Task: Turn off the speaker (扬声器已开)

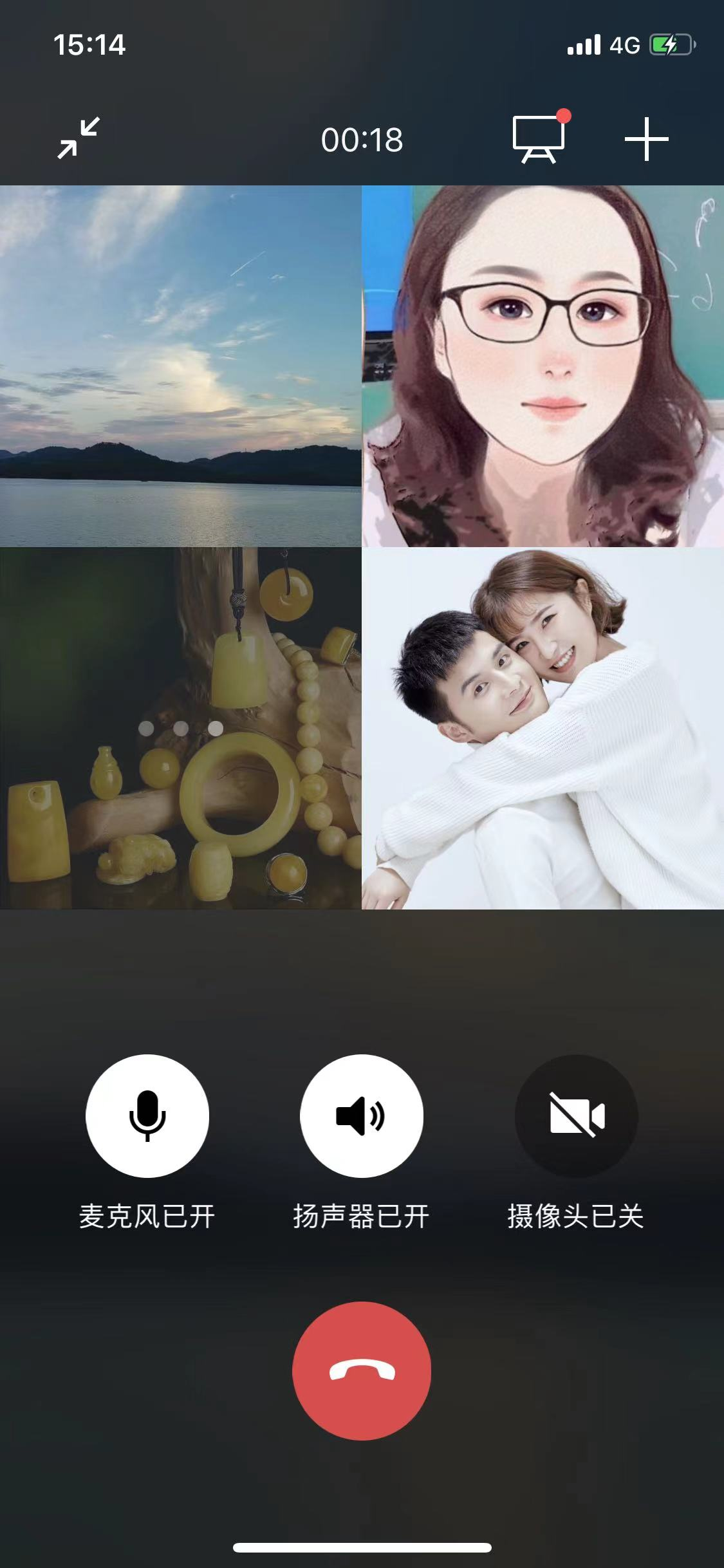Action: (361, 1115)
